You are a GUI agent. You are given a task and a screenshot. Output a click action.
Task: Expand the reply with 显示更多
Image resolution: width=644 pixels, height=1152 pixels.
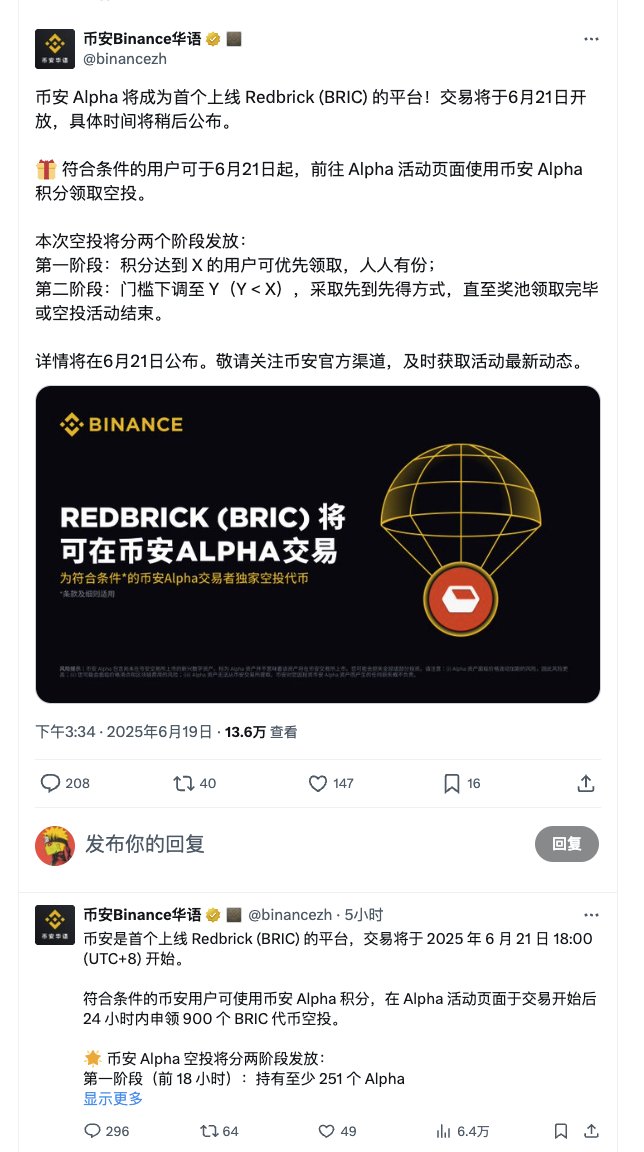click(113, 1098)
